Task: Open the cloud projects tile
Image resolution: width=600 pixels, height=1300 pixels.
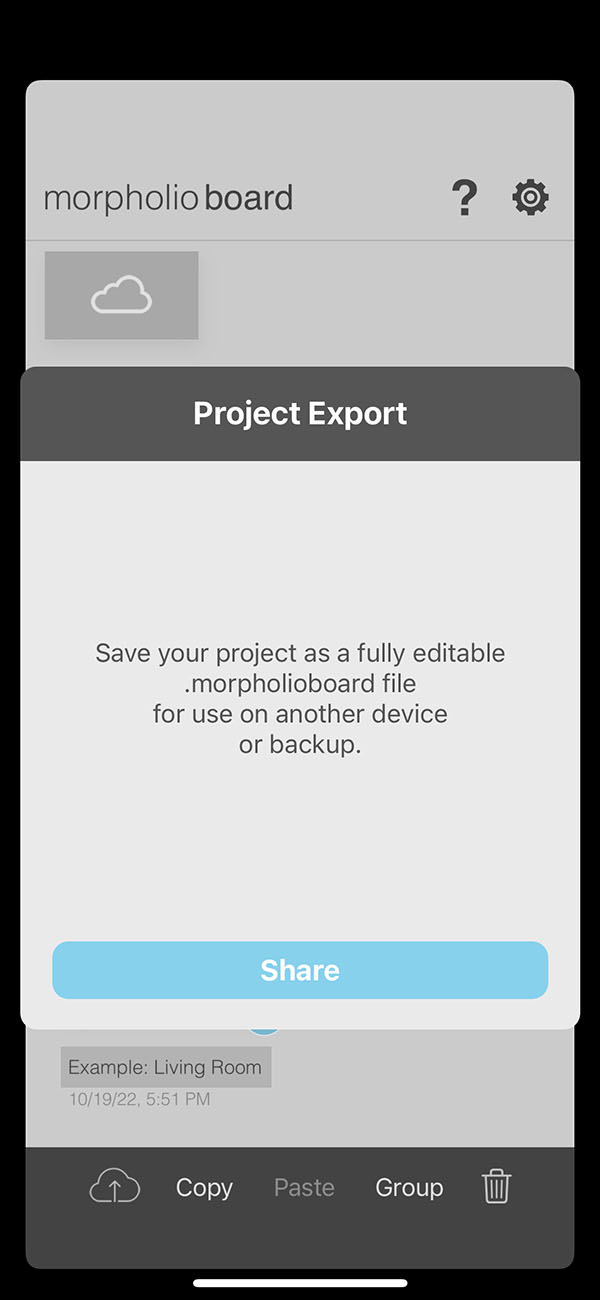Action: (x=121, y=296)
